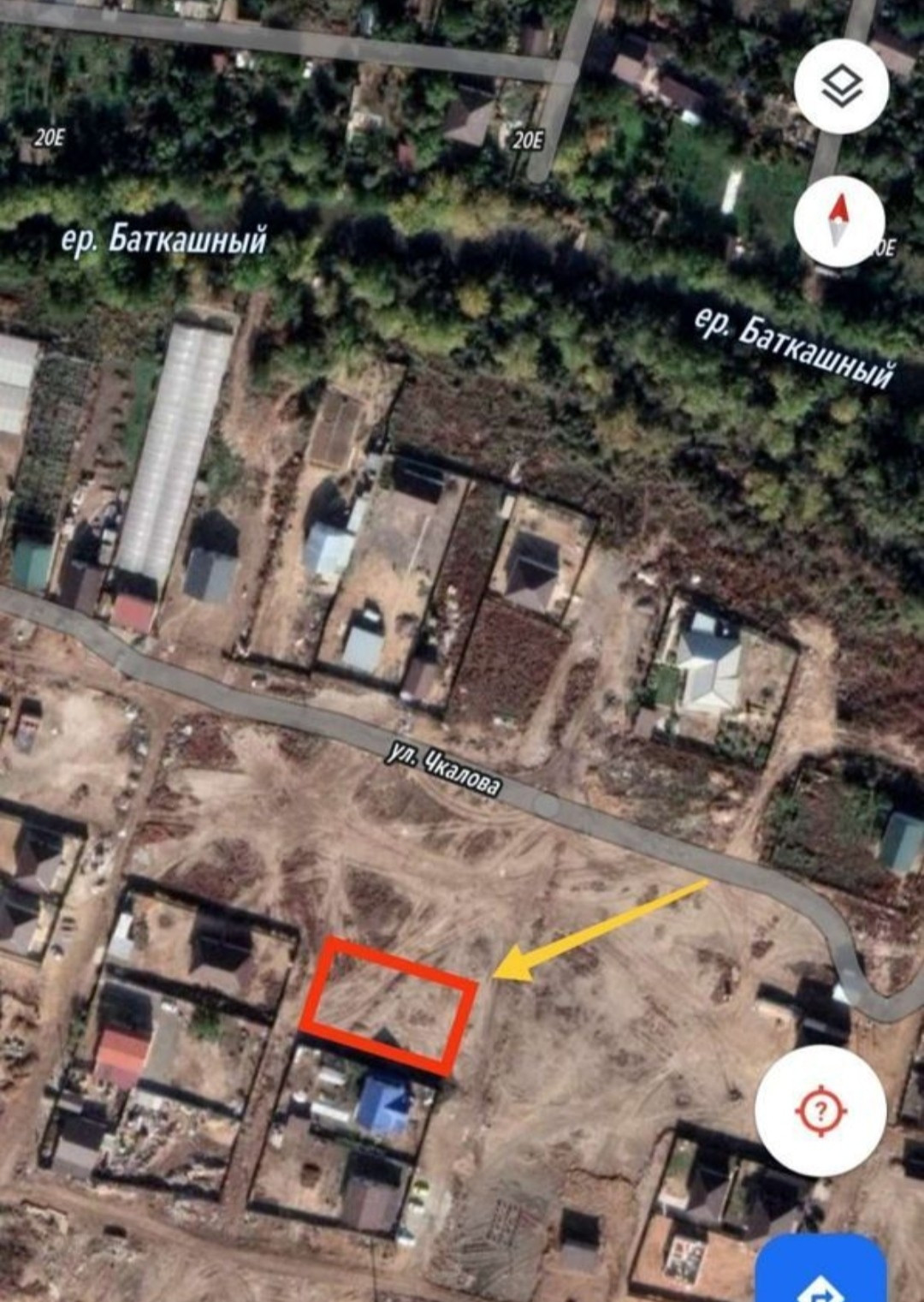924x1302 pixels.
Task: Tap the compass to reset north
Action: pos(838,221)
